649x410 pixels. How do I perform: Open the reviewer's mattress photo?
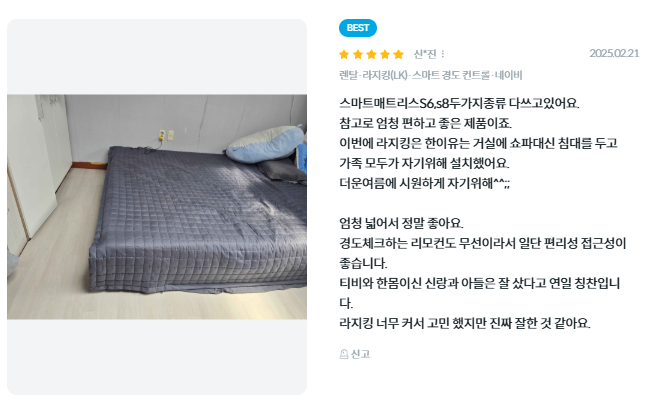coord(157,207)
